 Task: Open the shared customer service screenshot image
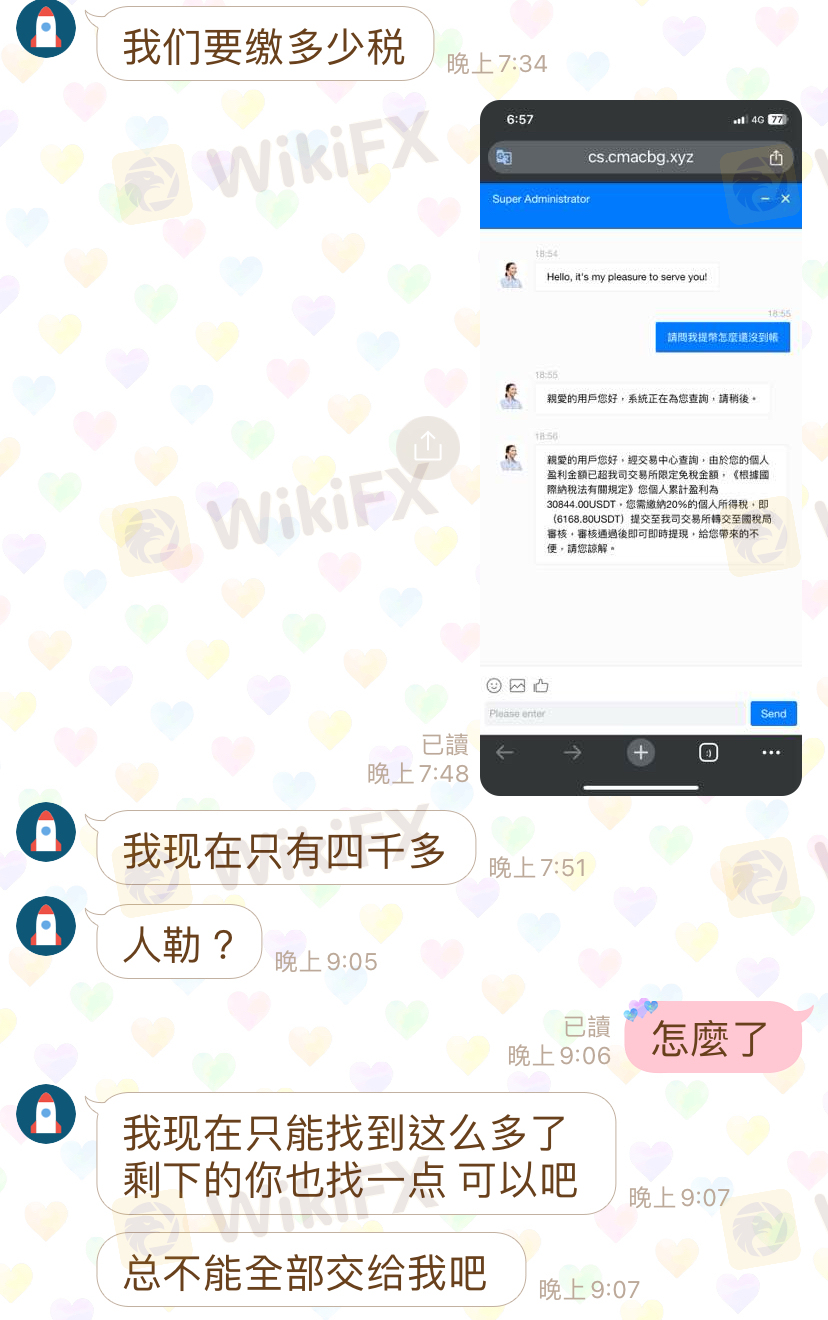(640, 450)
